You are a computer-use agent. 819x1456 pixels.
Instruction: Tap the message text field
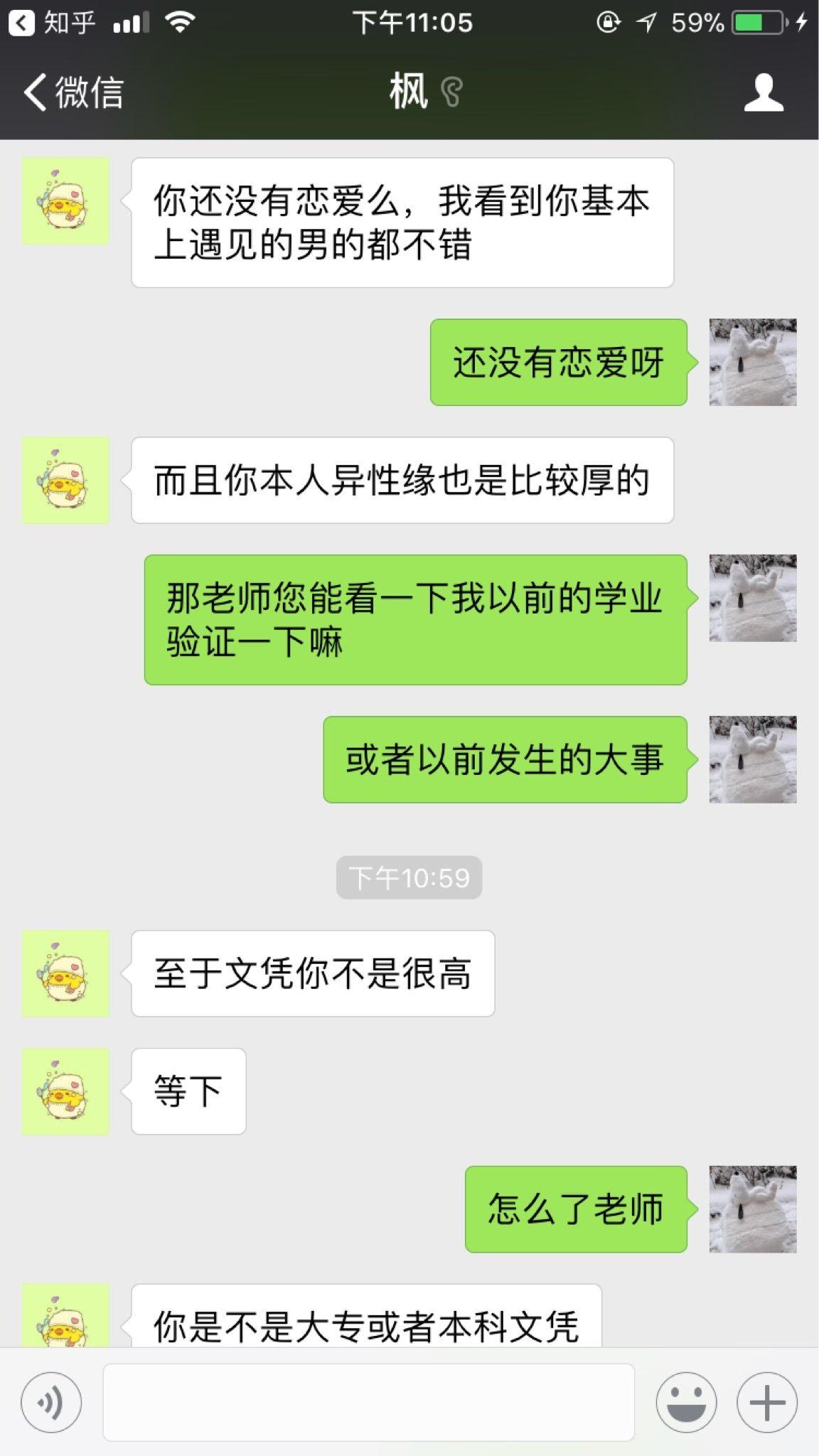tap(368, 1403)
